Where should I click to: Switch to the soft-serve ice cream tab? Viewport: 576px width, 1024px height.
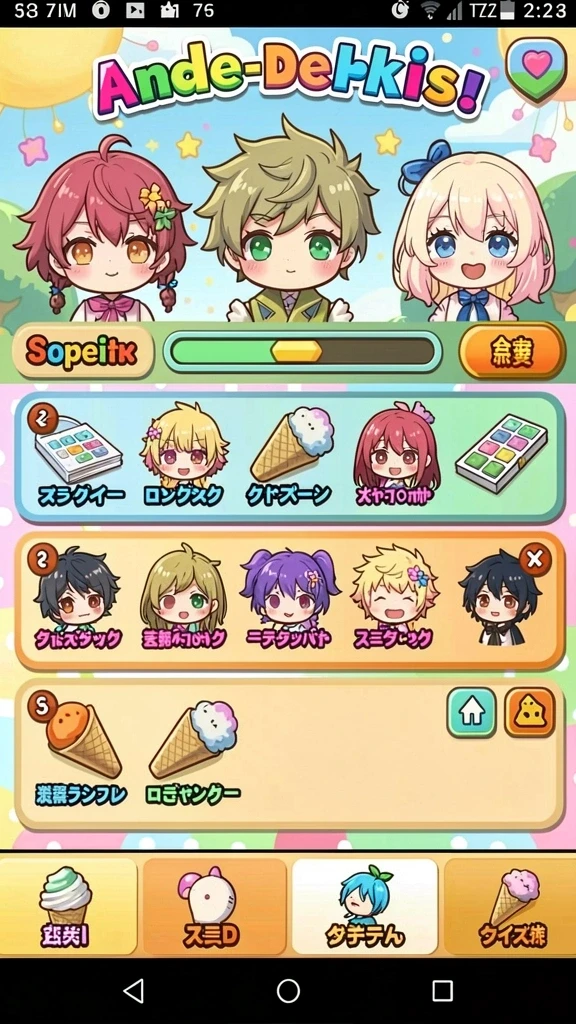click(x=69, y=907)
